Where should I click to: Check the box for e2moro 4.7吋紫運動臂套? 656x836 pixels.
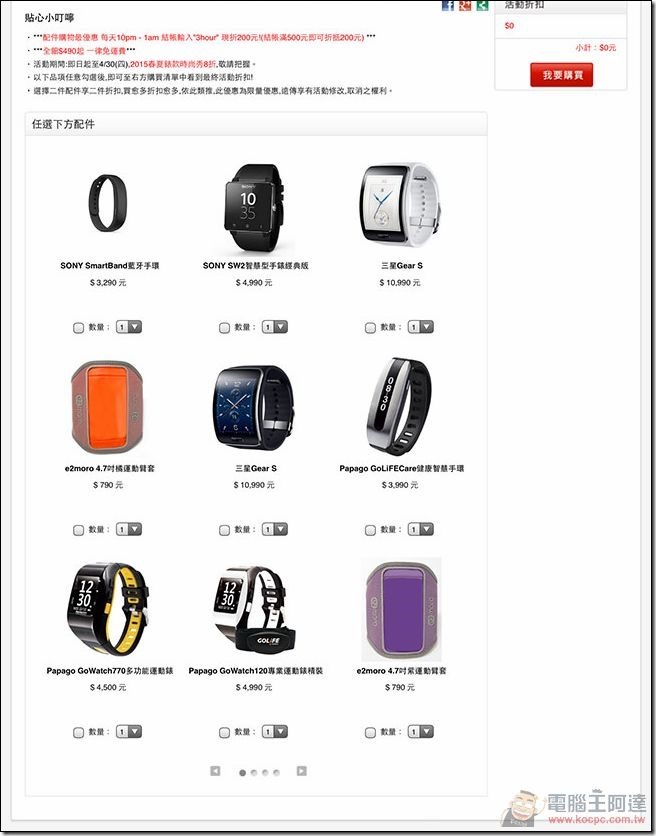[x=370, y=732]
